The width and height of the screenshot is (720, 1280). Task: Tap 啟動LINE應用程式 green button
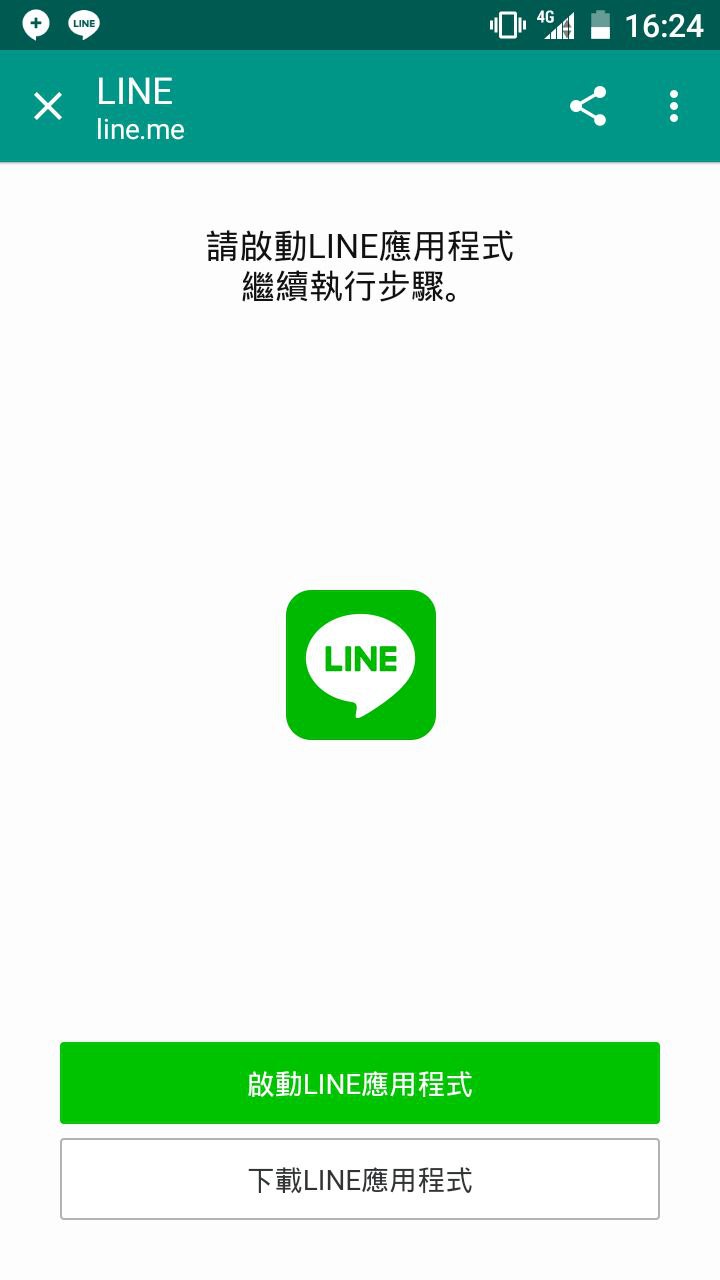[x=360, y=1083]
